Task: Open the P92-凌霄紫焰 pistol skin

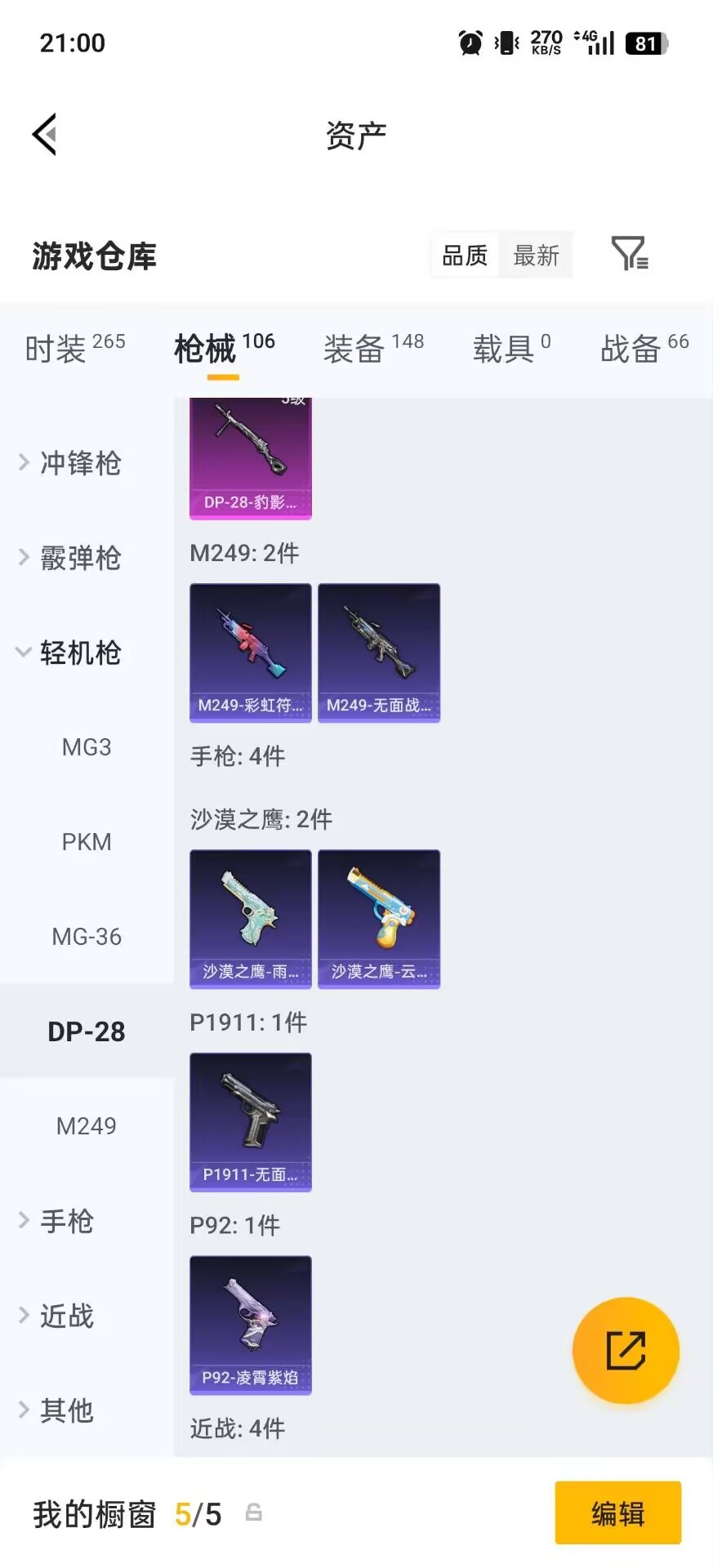Action: [250, 1325]
